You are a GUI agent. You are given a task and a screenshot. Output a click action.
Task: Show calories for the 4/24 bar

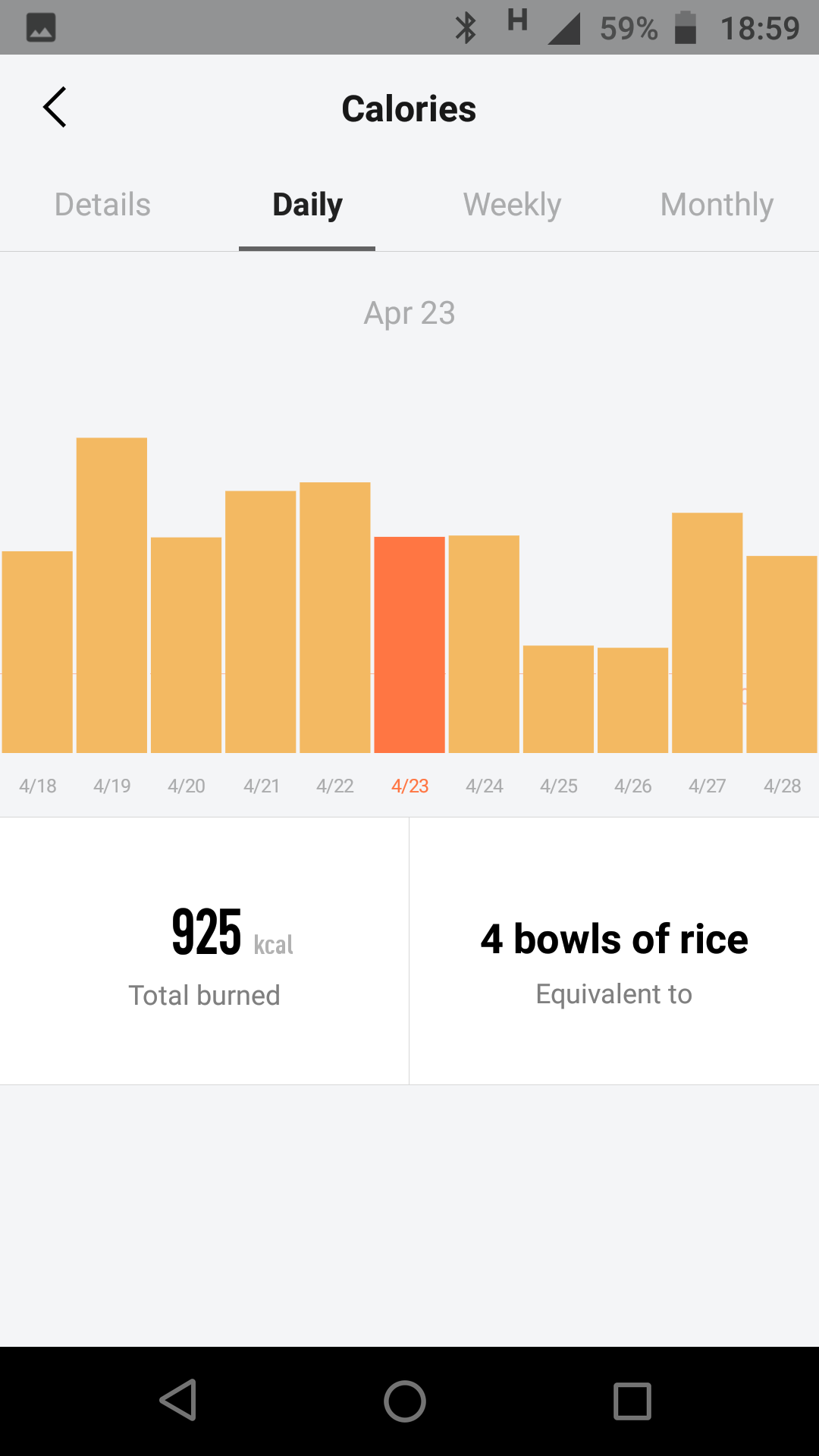tap(484, 645)
